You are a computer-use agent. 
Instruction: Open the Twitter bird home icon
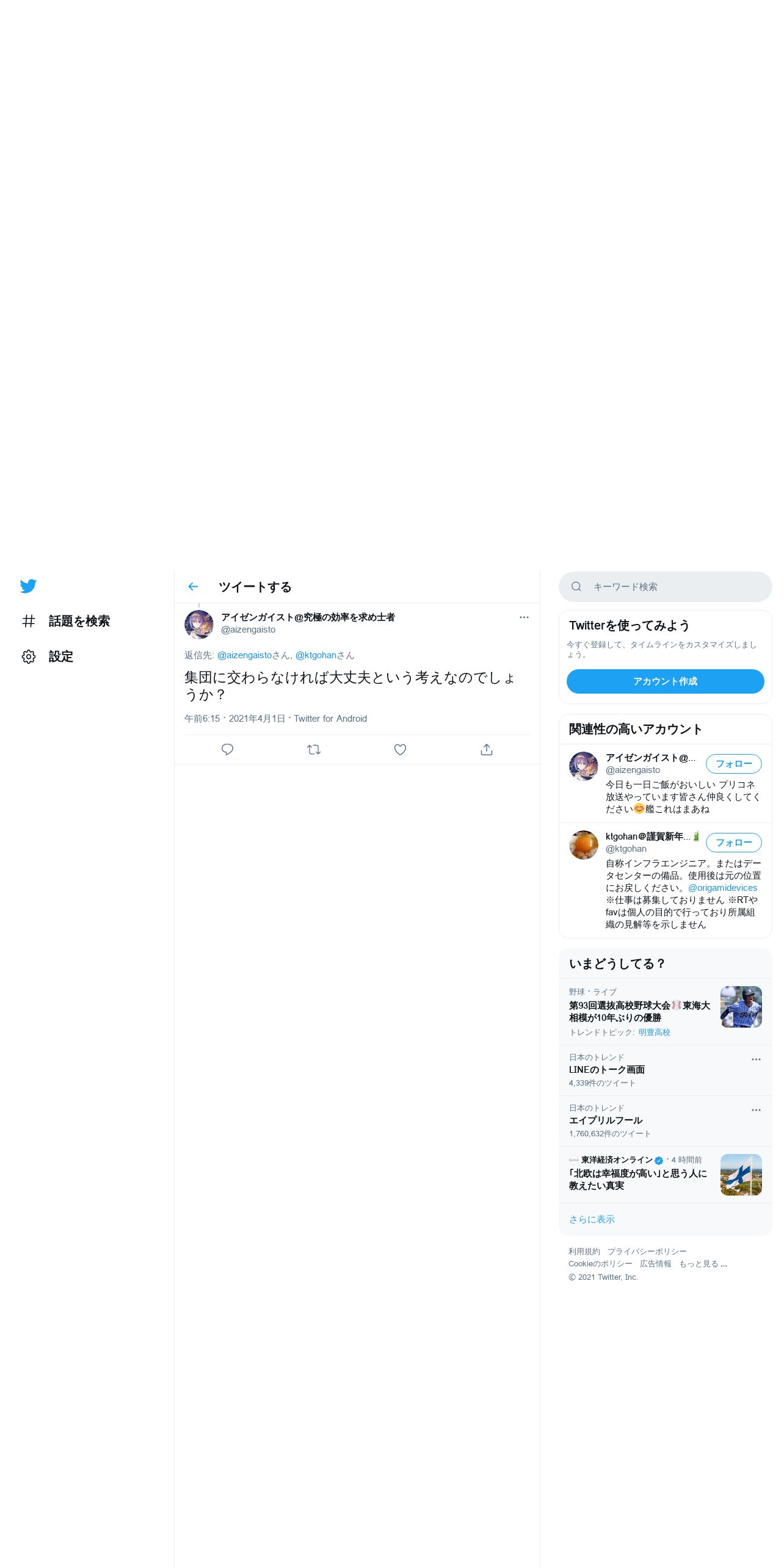(x=28, y=586)
